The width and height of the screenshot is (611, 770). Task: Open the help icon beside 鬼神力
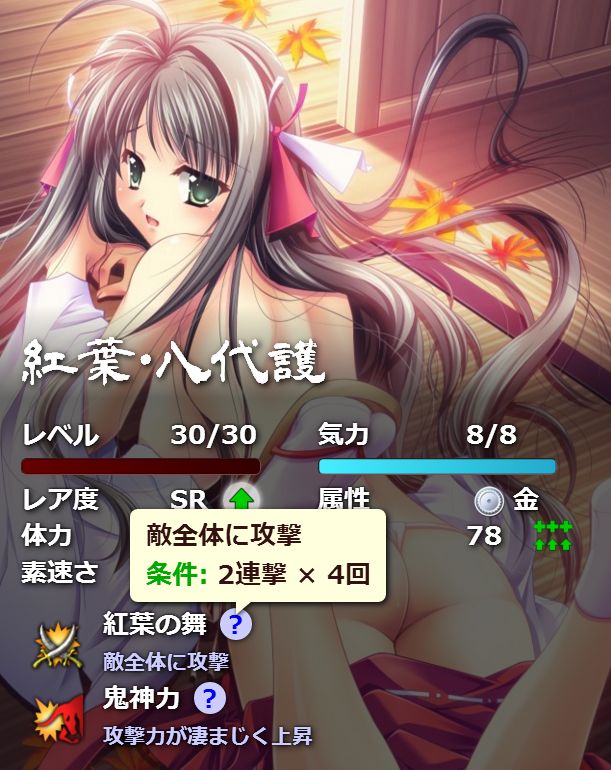click(210, 699)
